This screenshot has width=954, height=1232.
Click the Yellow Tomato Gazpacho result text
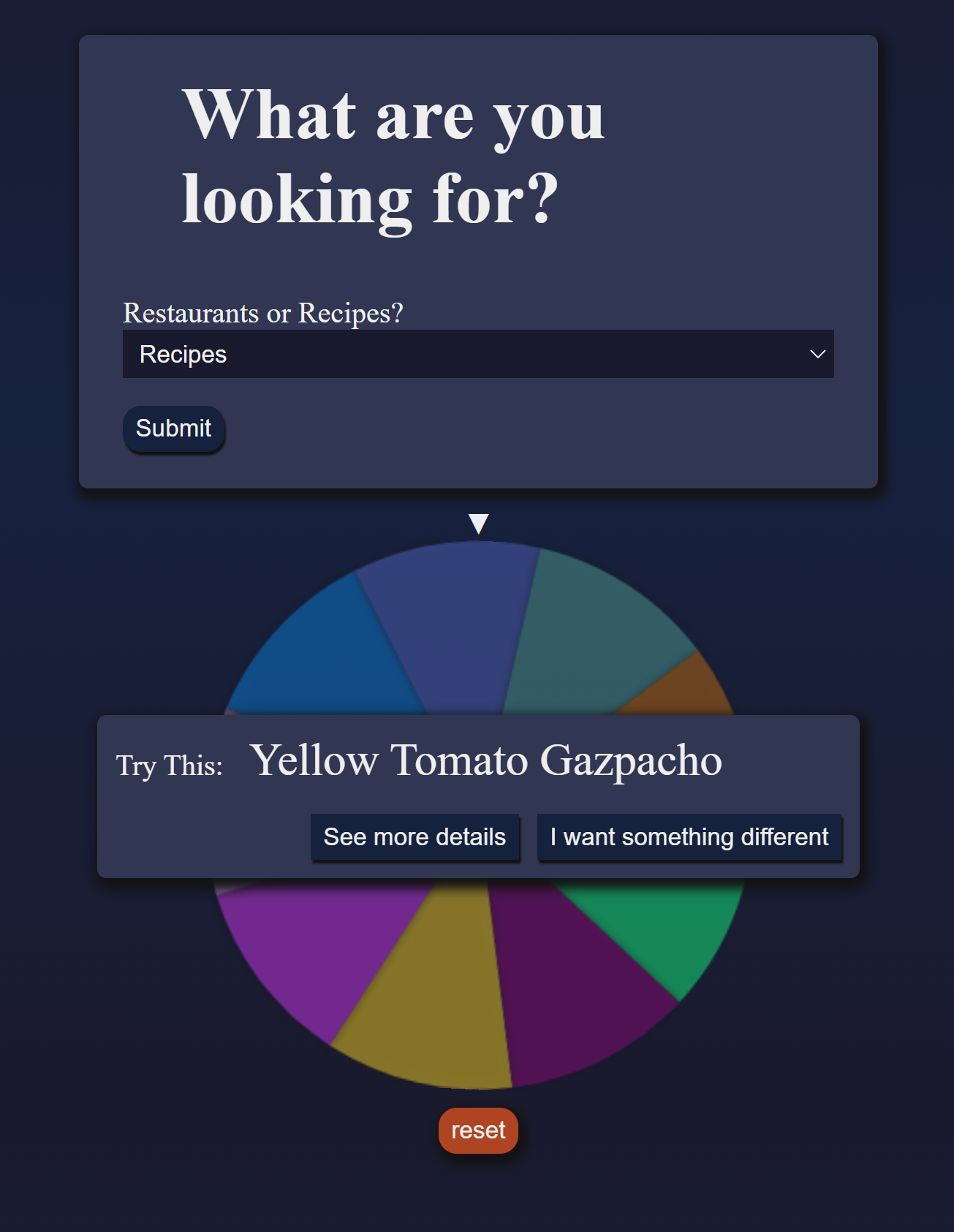click(485, 760)
